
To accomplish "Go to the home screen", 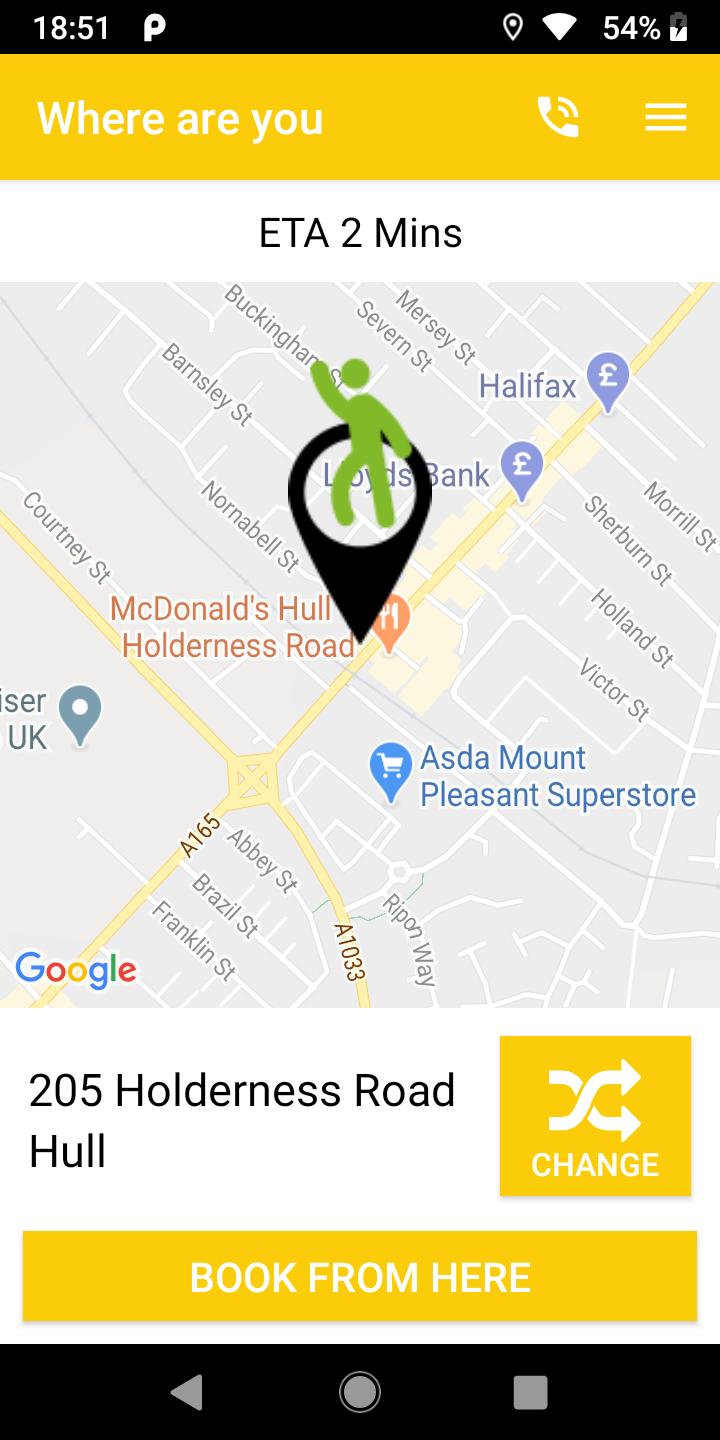I will 360,1391.
